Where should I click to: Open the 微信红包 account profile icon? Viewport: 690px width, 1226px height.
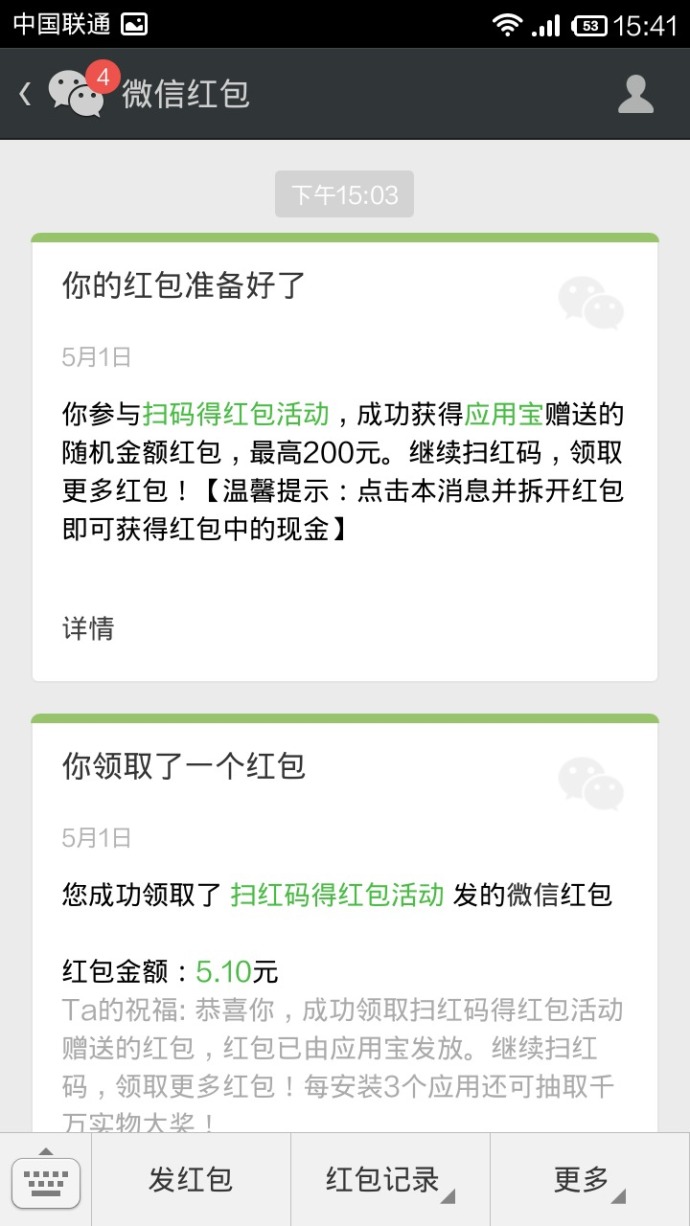tap(635, 94)
